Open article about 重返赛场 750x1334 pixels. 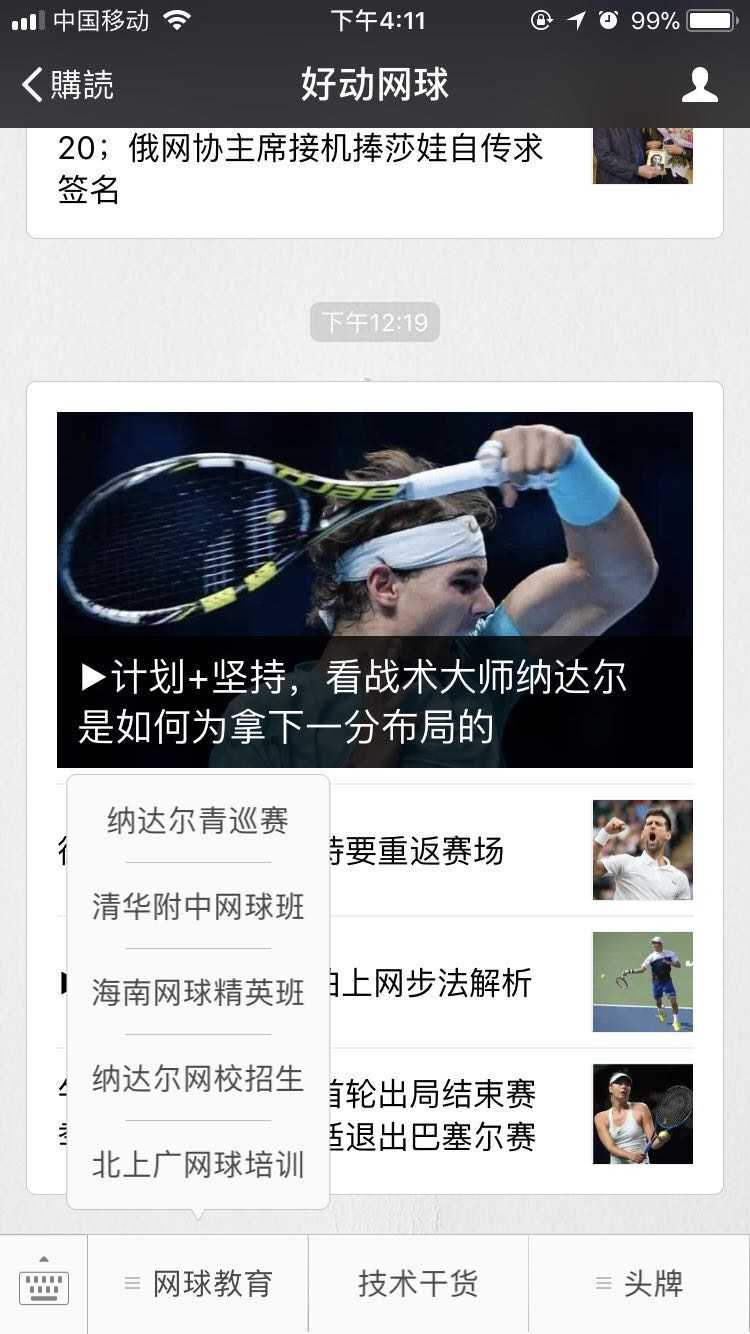coord(450,851)
